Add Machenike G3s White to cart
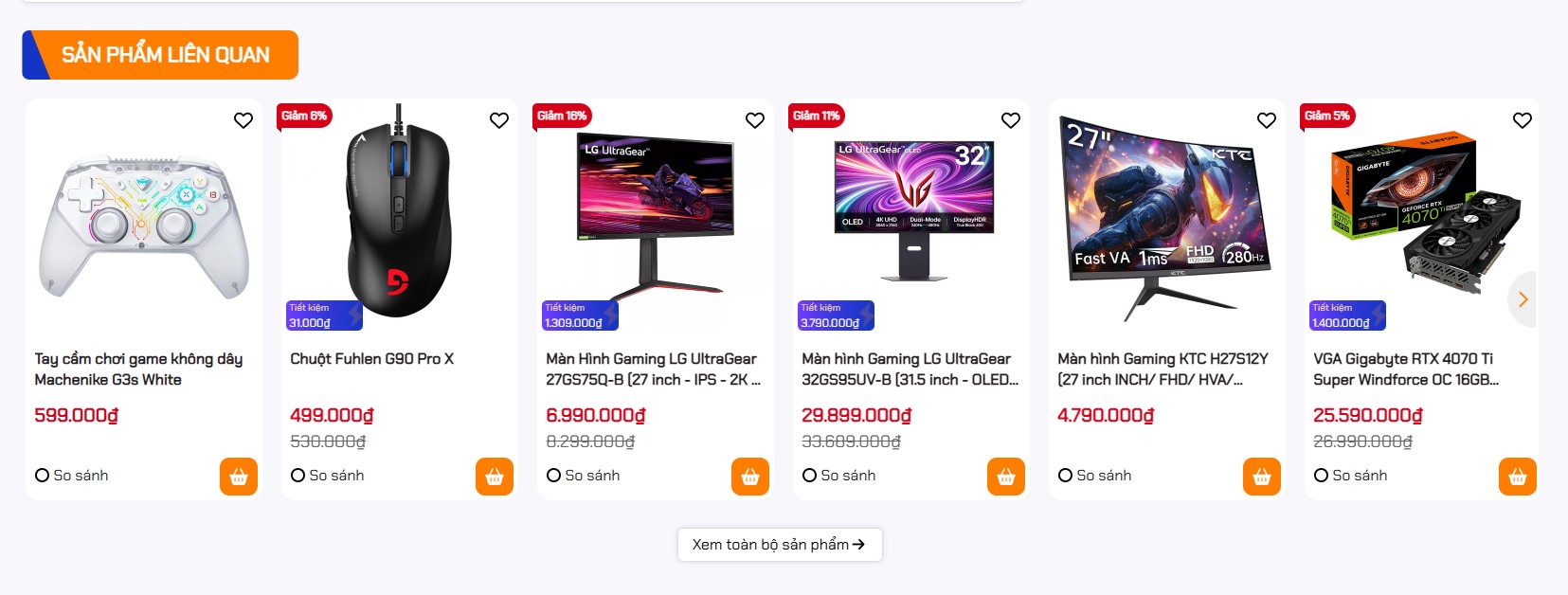The height and width of the screenshot is (595, 1568). pyautogui.click(x=239, y=477)
